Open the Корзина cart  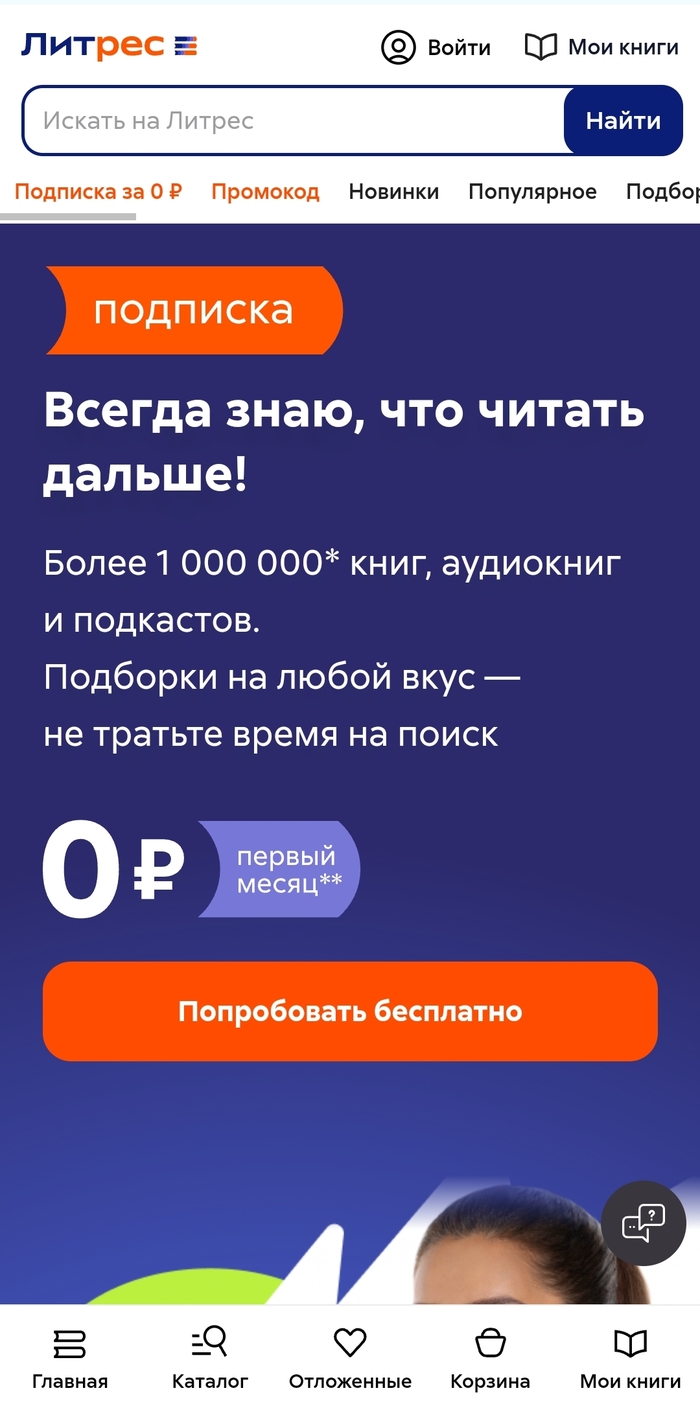point(490,1359)
